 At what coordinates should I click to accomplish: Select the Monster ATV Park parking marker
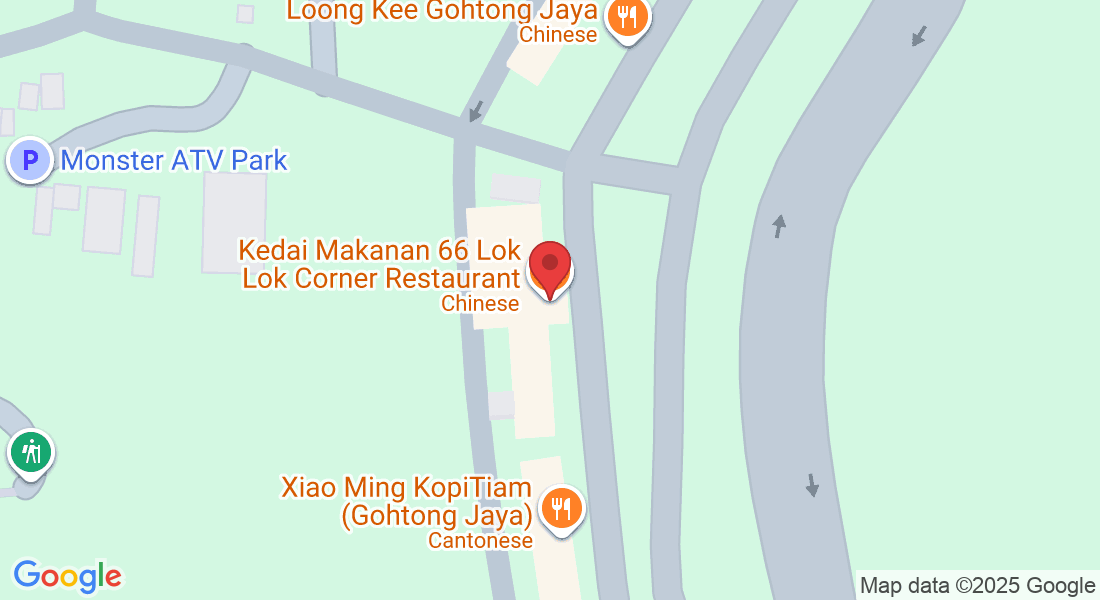tap(30, 159)
